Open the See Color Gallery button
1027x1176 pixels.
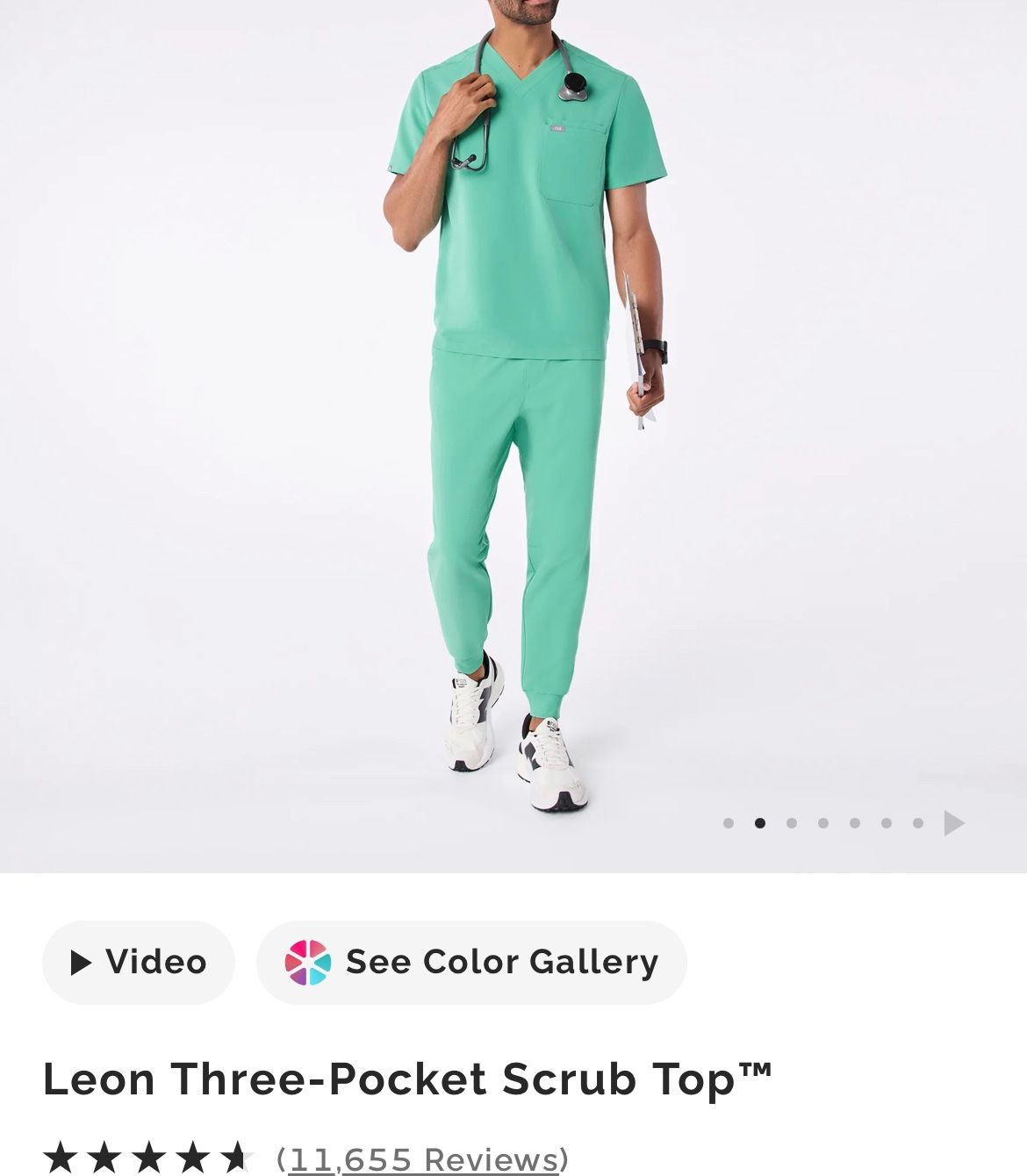(x=471, y=962)
